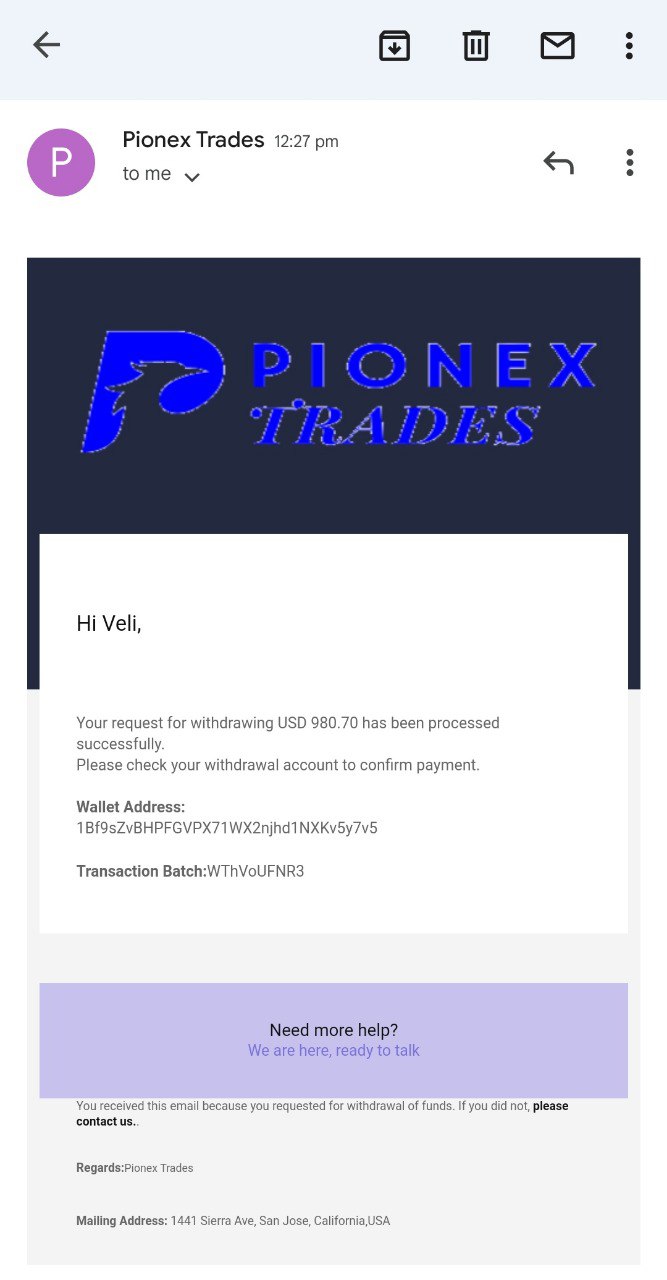667x1280 pixels.
Task: Open message options next to reply
Action: point(629,162)
